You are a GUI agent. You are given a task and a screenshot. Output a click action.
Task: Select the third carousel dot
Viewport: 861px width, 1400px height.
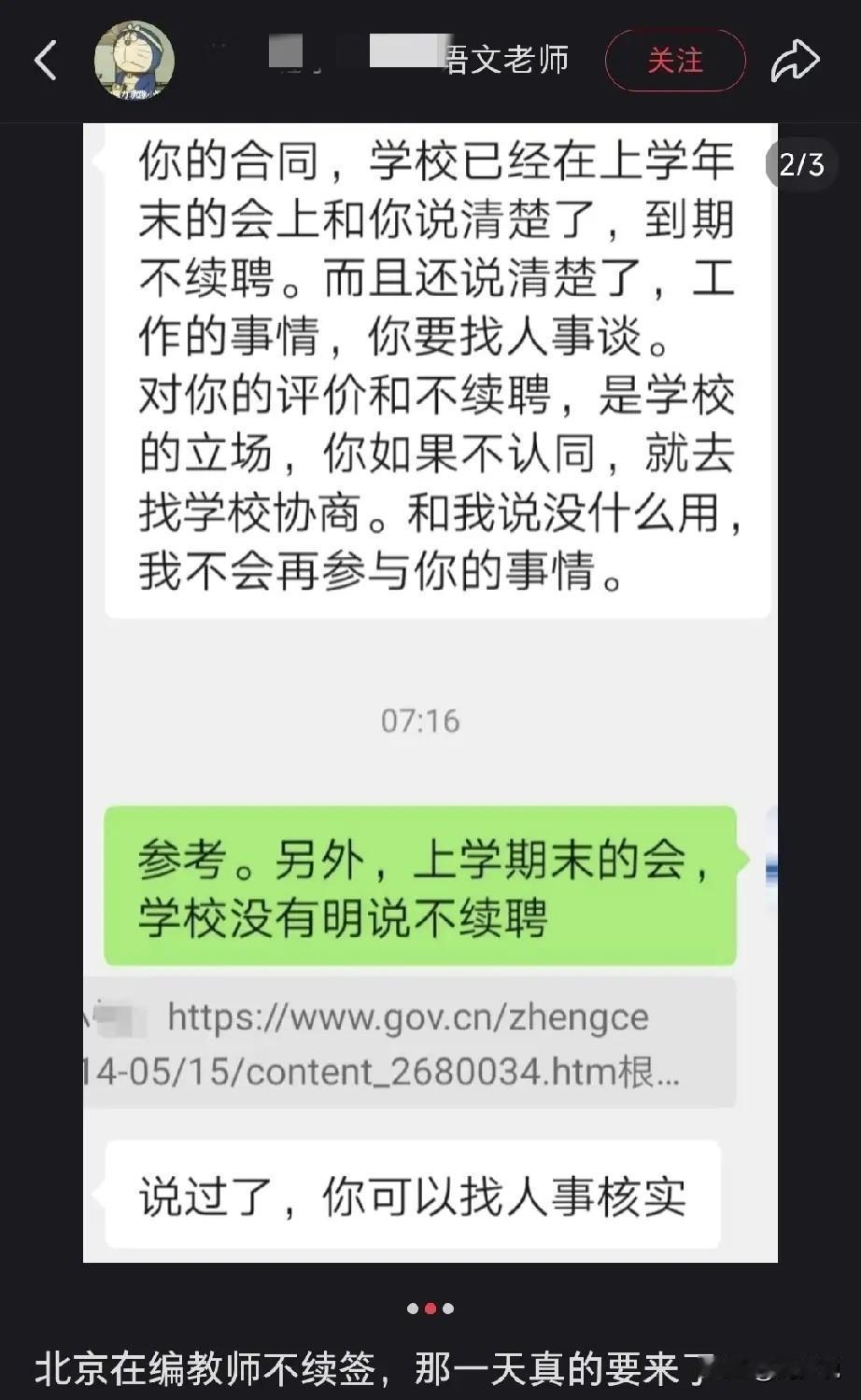(x=447, y=1309)
